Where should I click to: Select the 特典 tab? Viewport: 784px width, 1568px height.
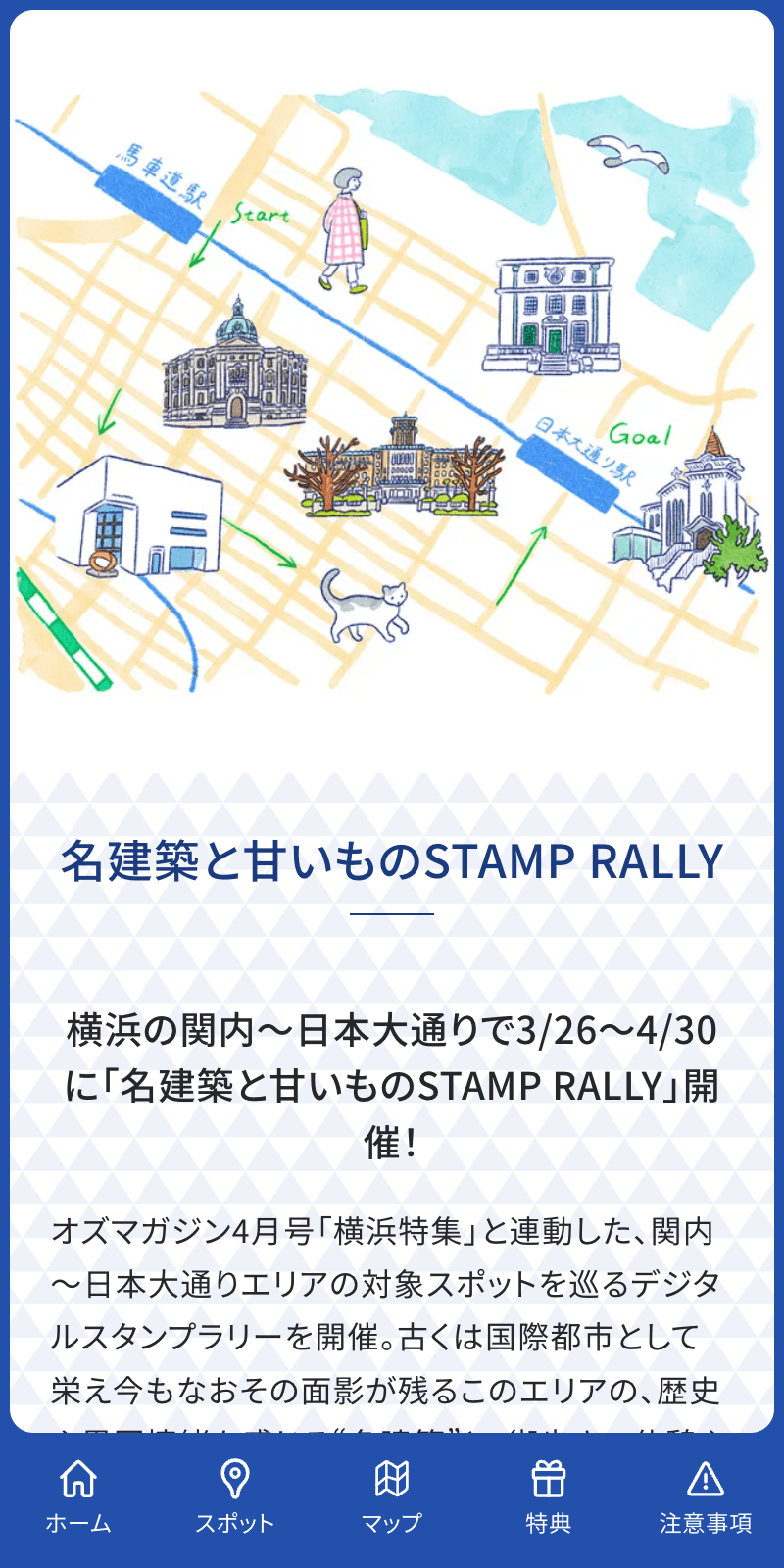click(x=549, y=1496)
